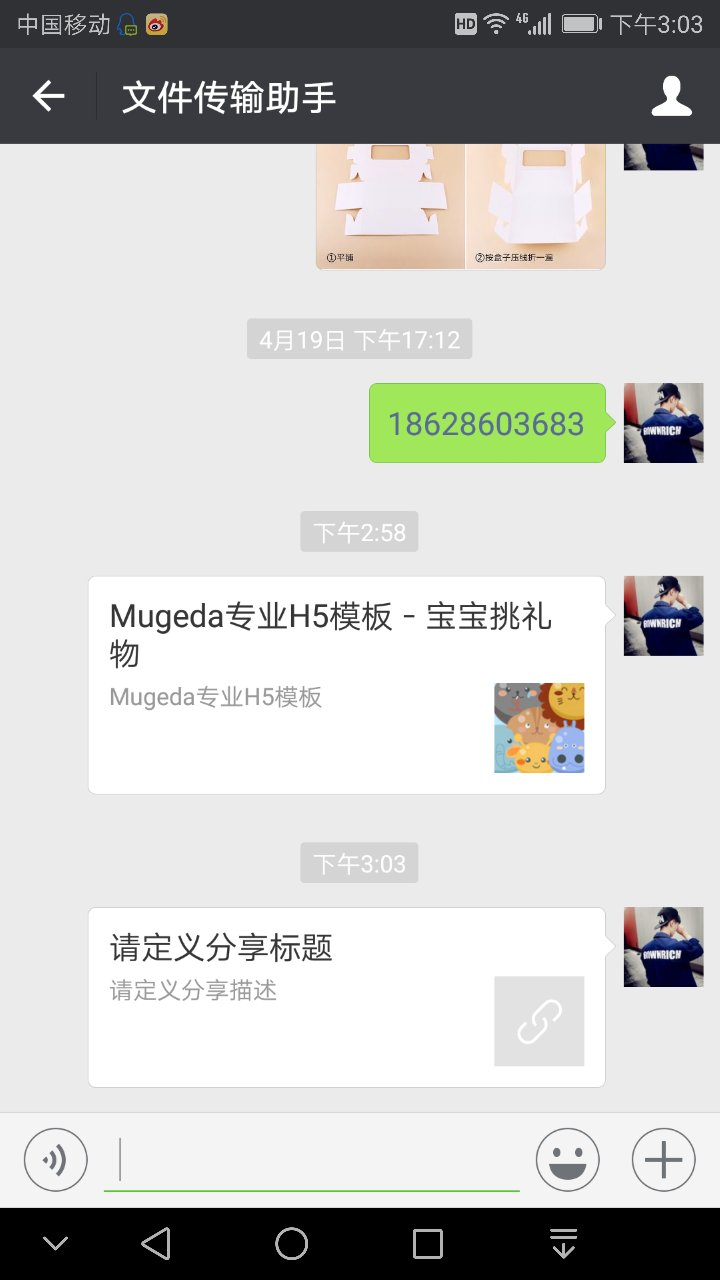View the paper box image message
This screenshot has width=720, height=1280.
(x=461, y=207)
